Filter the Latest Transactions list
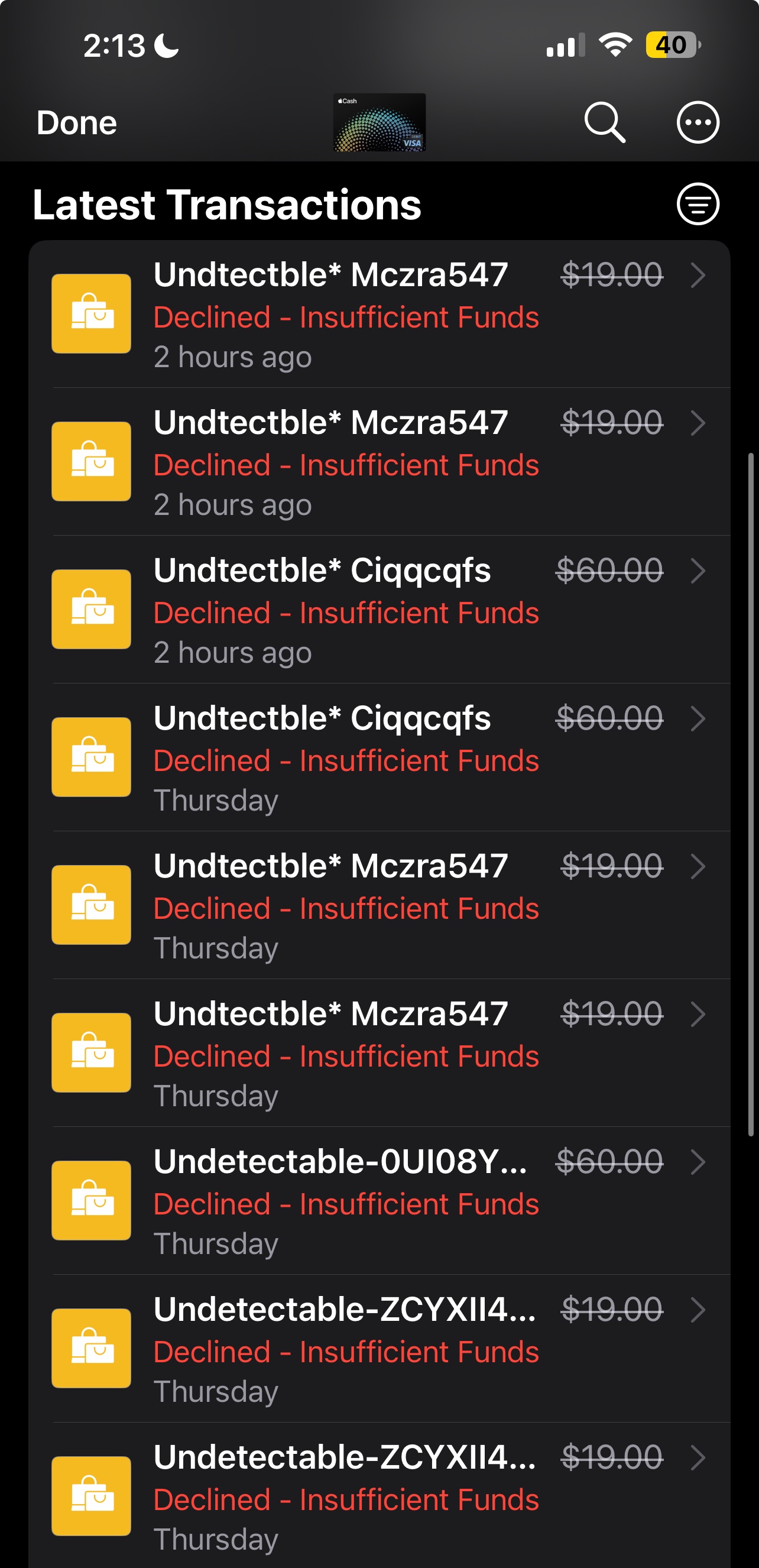This screenshot has height=1568, width=759. 698,204
